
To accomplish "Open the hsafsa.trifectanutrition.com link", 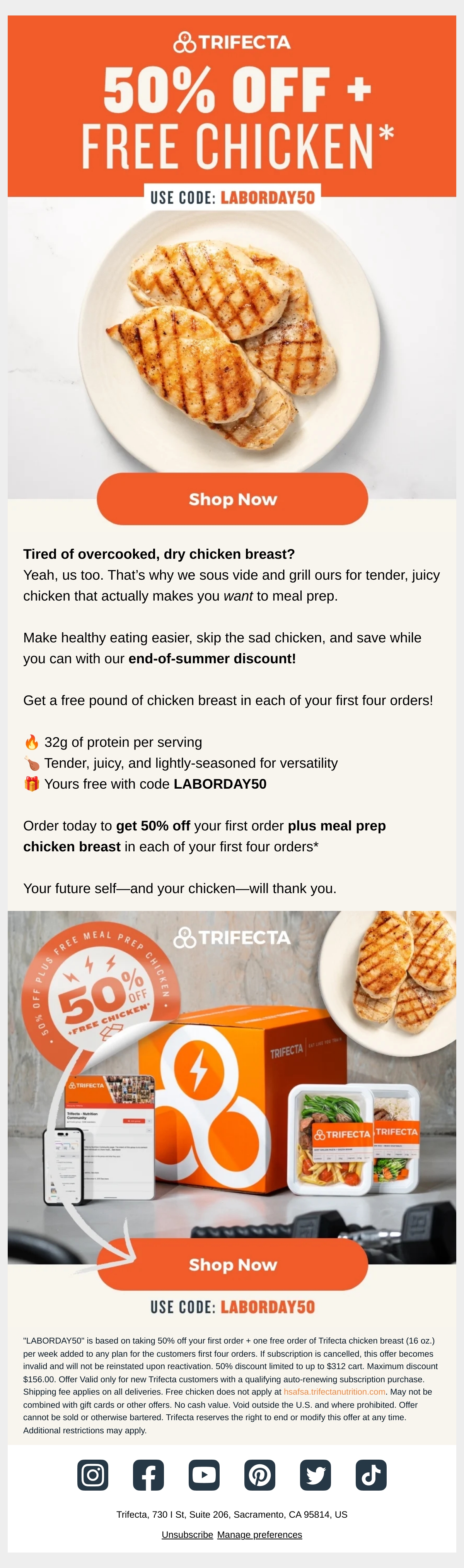I will coord(334,1392).
